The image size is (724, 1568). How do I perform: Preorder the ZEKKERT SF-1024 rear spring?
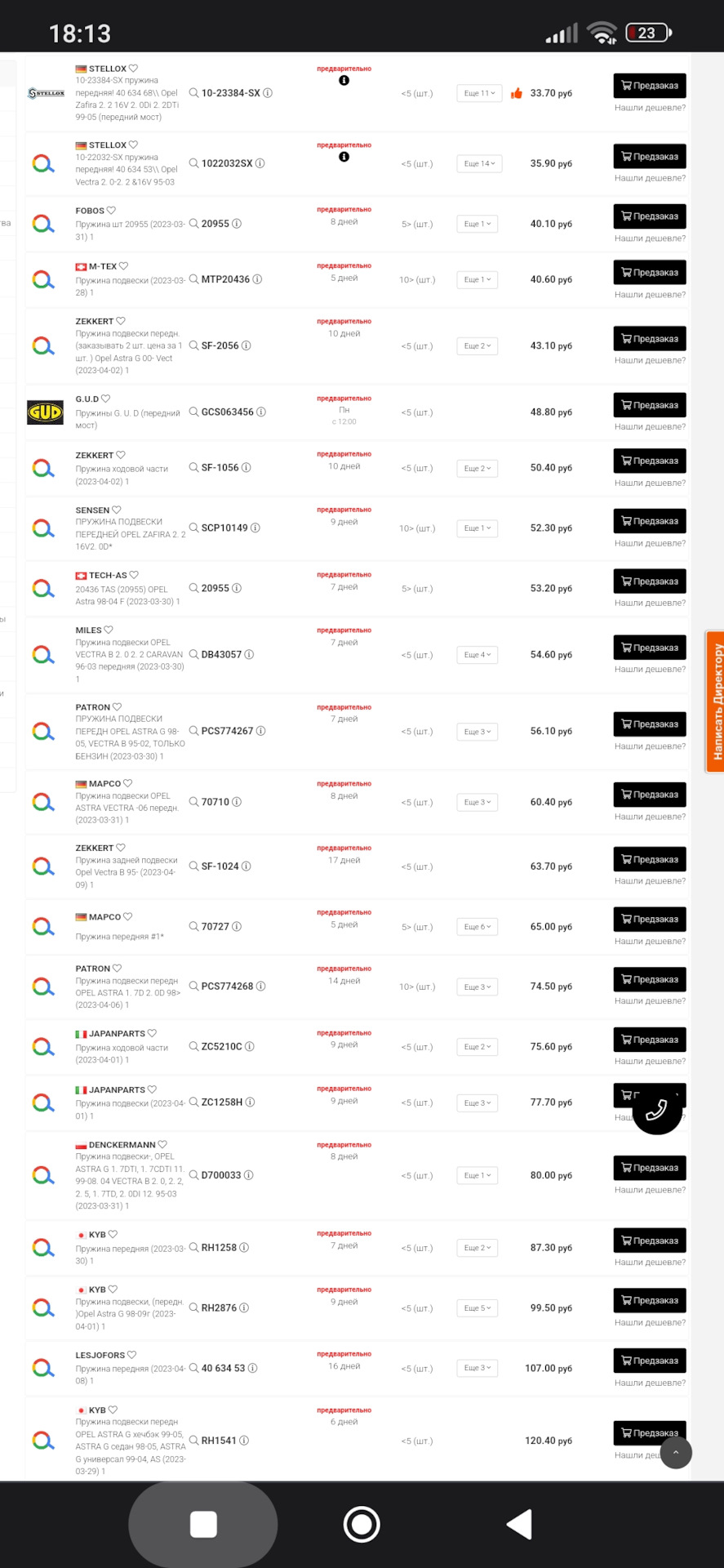click(x=649, y=859)
